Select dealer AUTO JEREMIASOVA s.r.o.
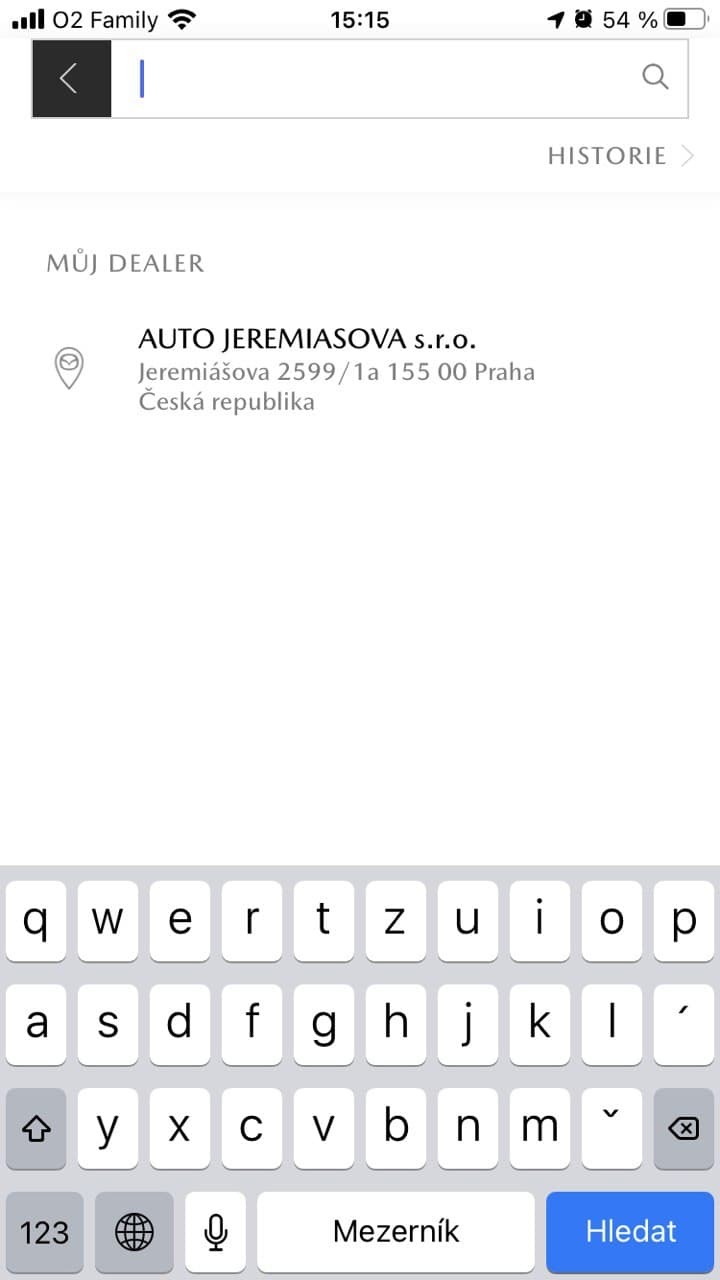The height and width of the screenshot is (1280, 720). click(336, 369)
